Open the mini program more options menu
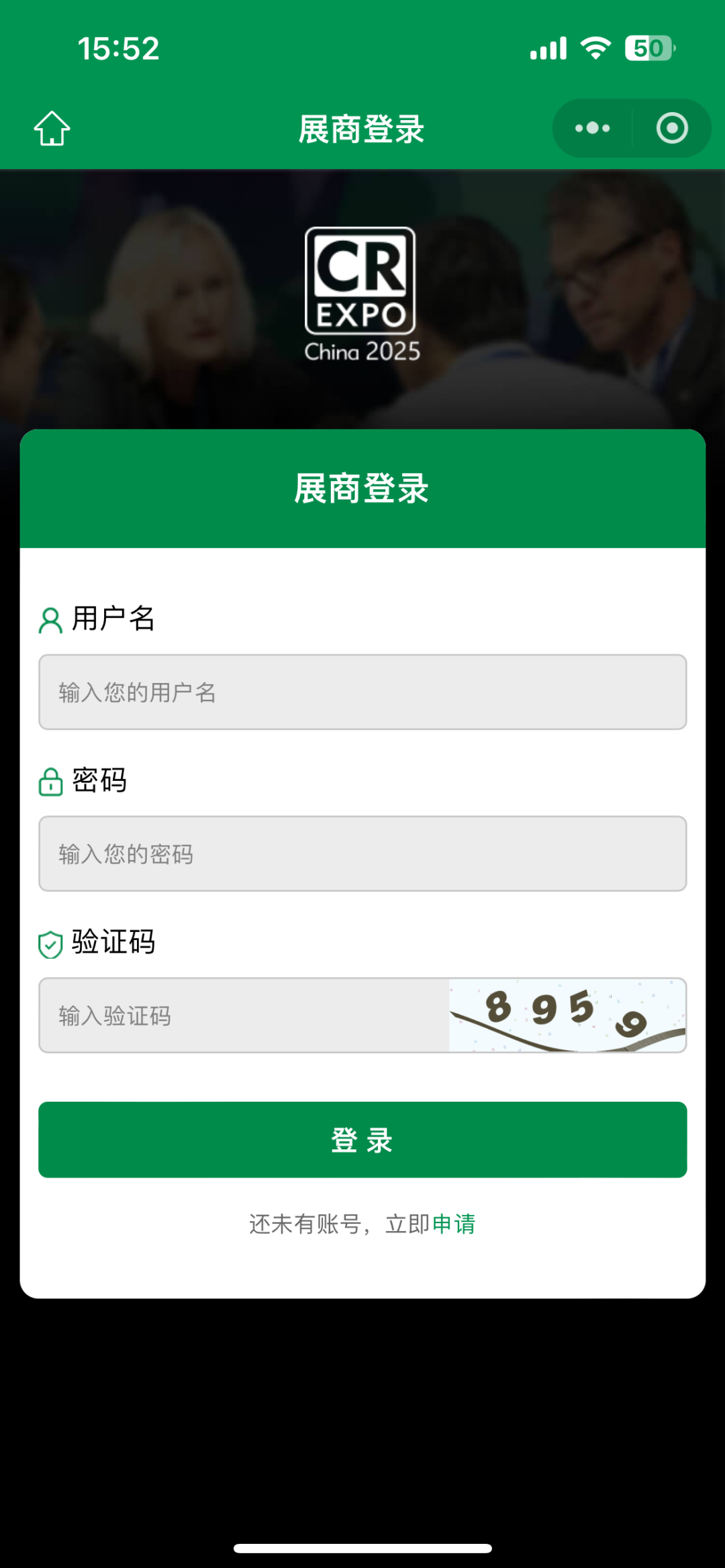Screen dimensions: 725x1568 click(x=592, y=128)
